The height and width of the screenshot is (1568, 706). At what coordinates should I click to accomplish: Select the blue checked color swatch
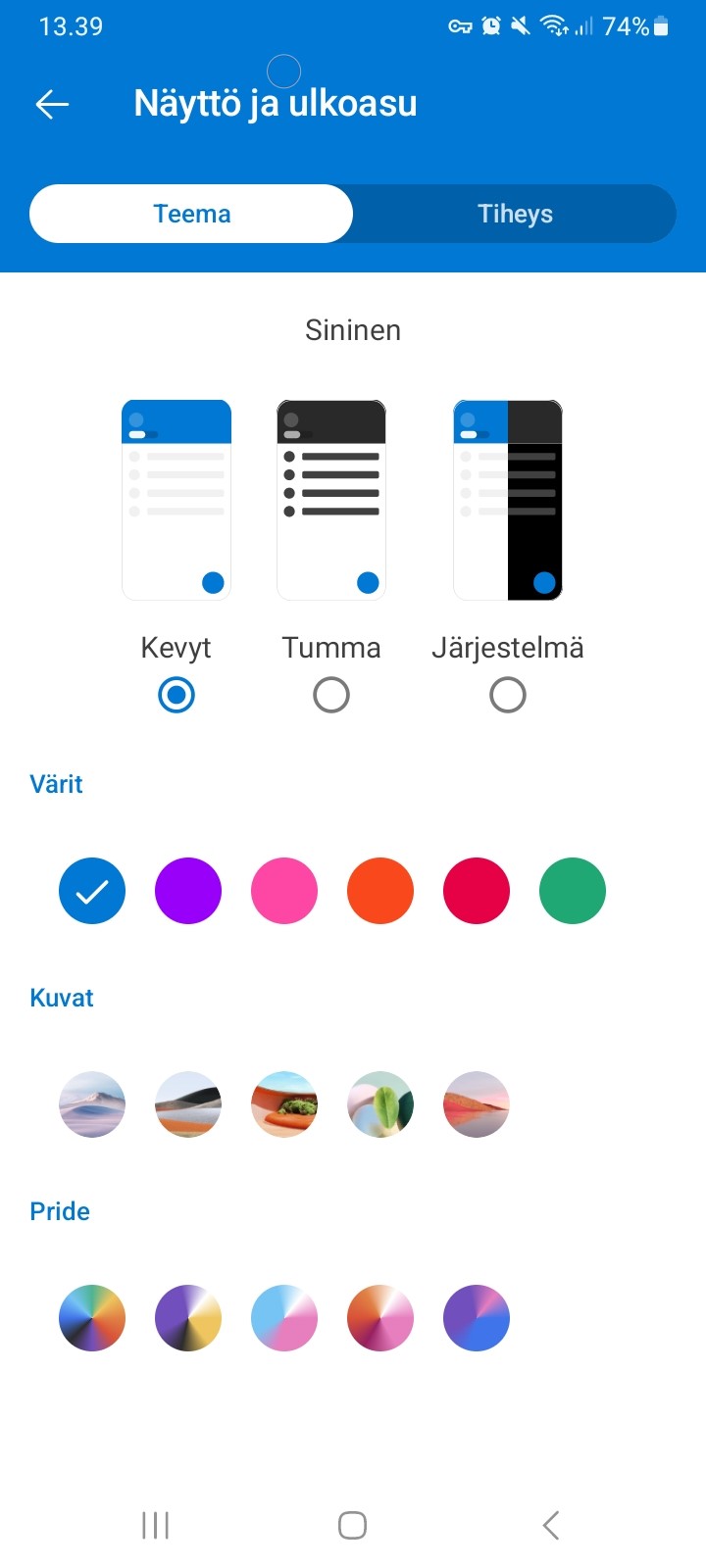pos(92,891)
